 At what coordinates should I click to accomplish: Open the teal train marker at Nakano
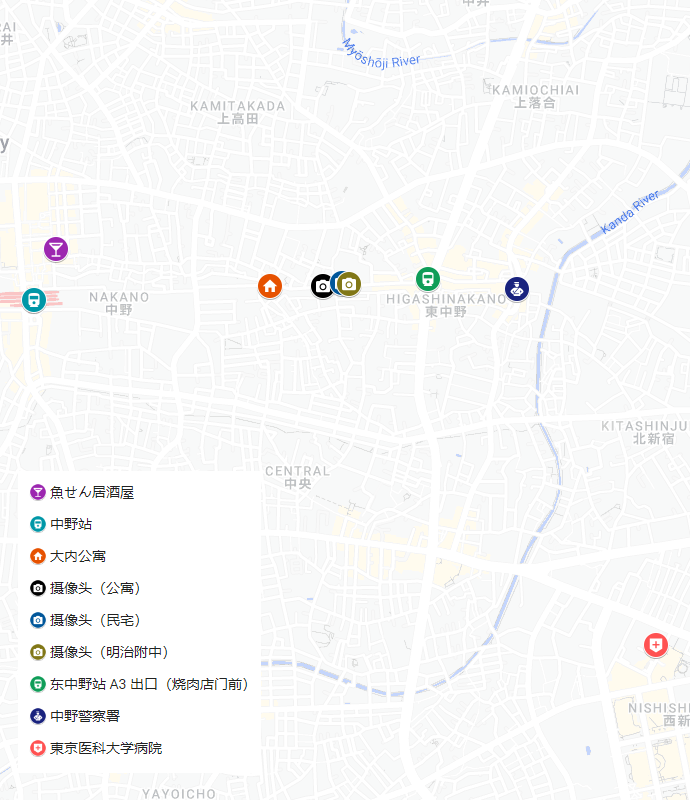tap(34, 299)
